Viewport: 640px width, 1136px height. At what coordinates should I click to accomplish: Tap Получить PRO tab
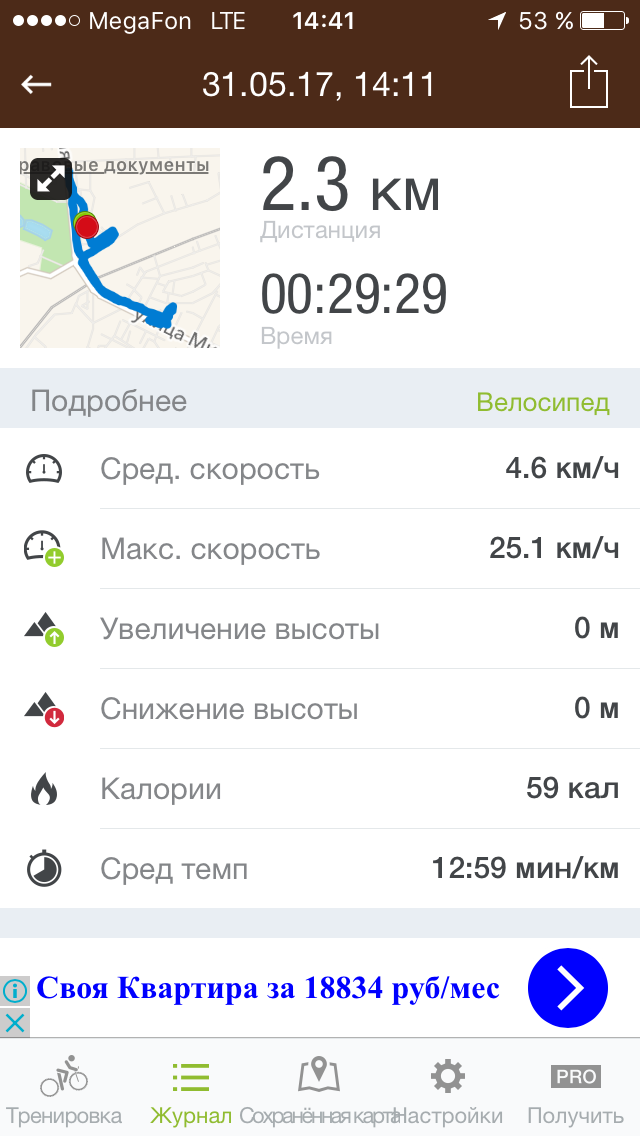click(575, 1090)
